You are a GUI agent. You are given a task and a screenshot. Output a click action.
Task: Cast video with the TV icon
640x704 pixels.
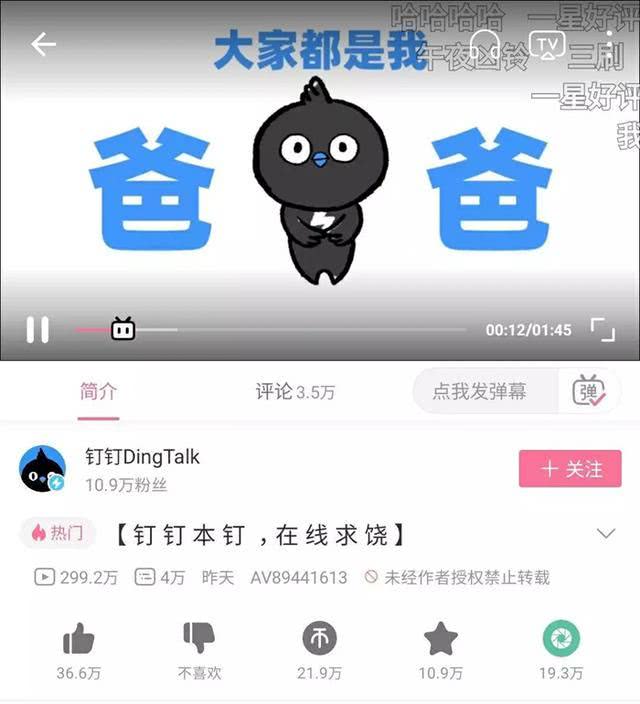548,45
